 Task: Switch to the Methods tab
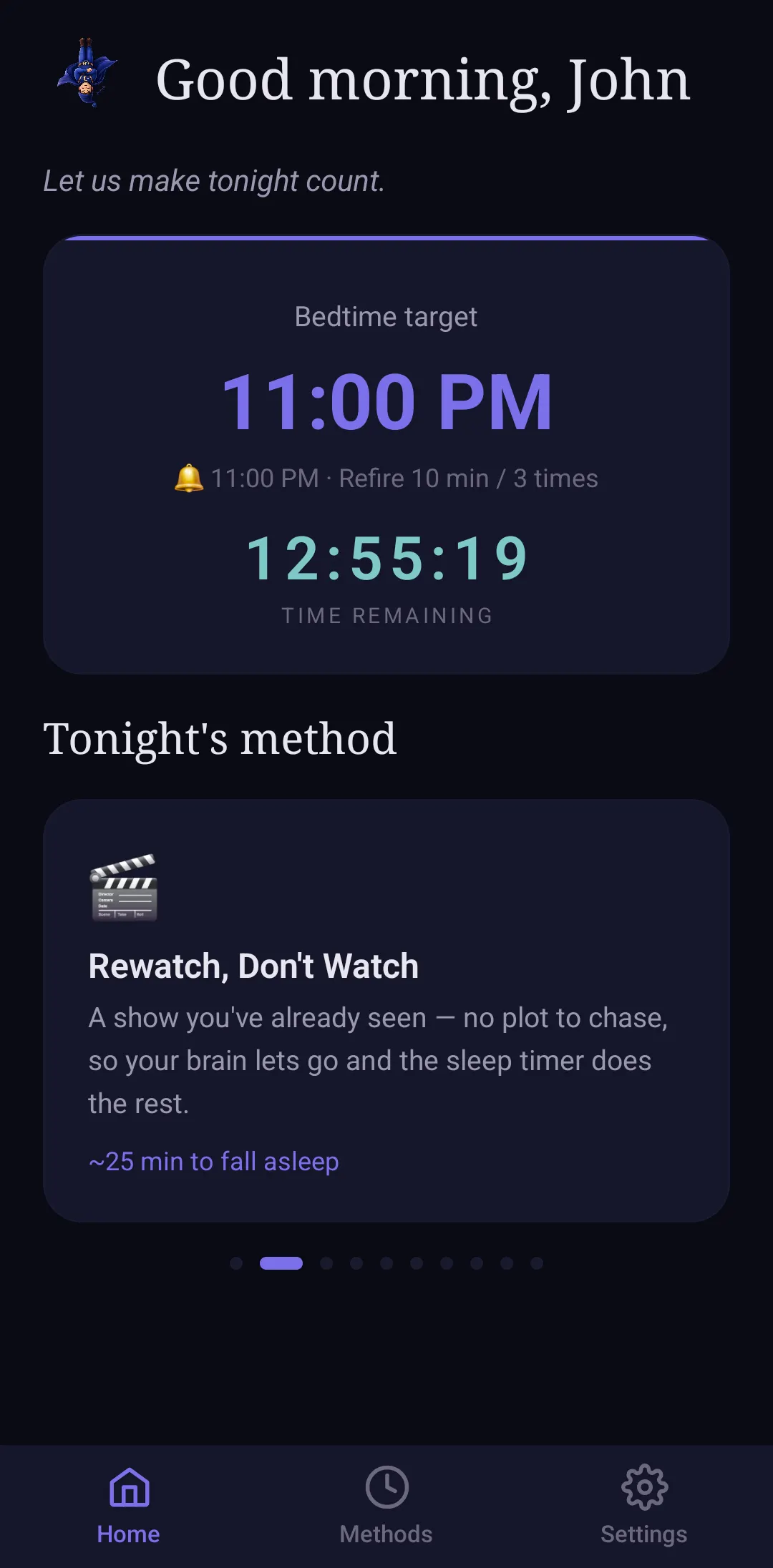click(x=386, y=1506)
